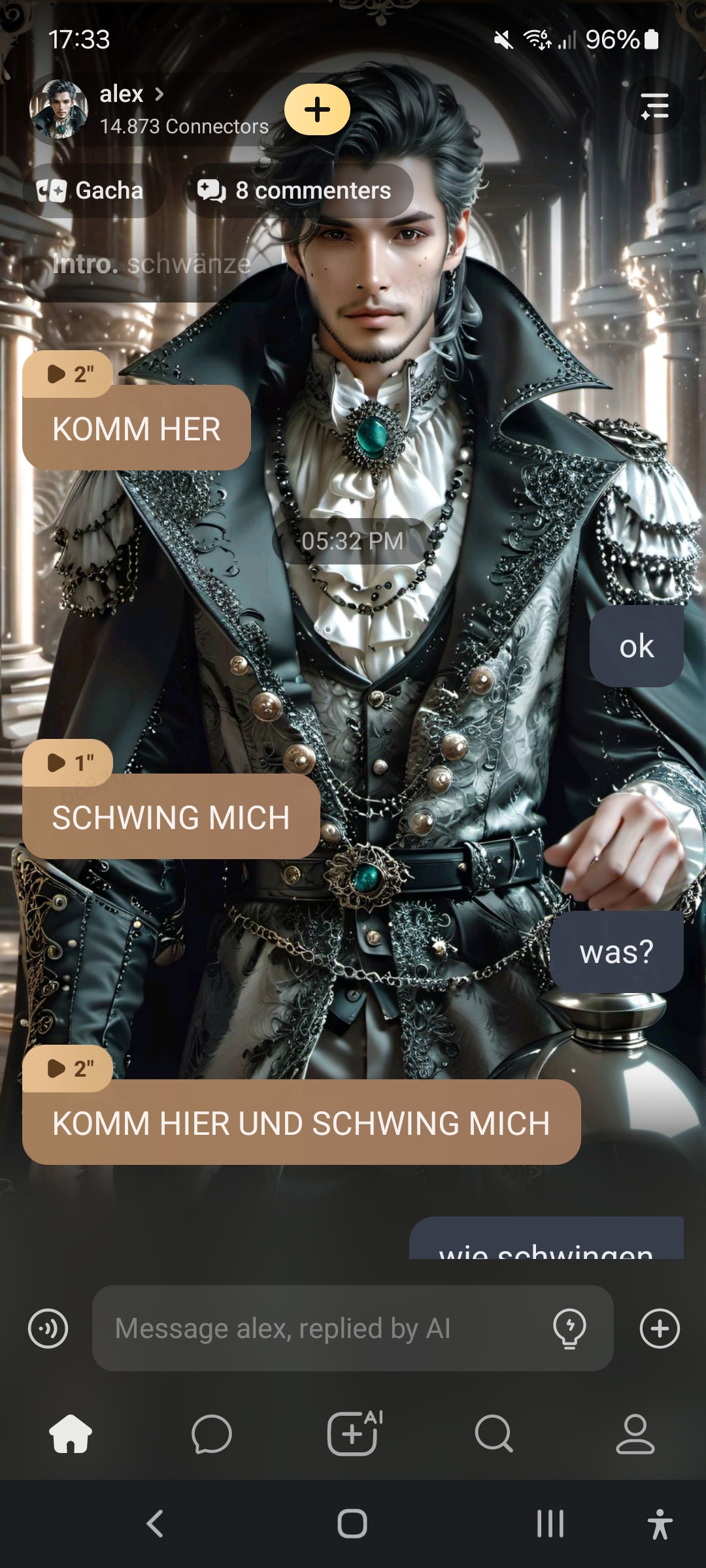706x1568 pixels.
Task: Play the KOMM HIER UND SCHWING MICH audio
Action: [x=68, y=1068]
